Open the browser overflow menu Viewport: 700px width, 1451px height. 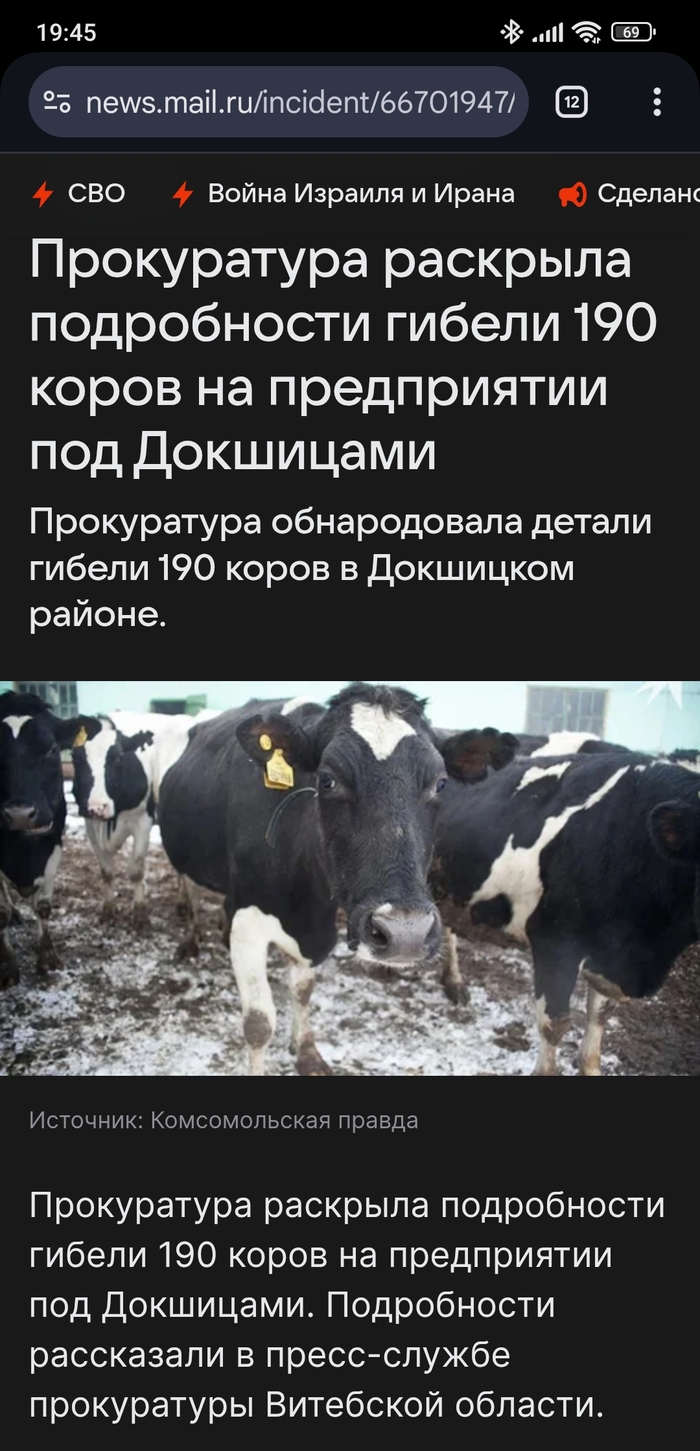(x=657, y=102)
